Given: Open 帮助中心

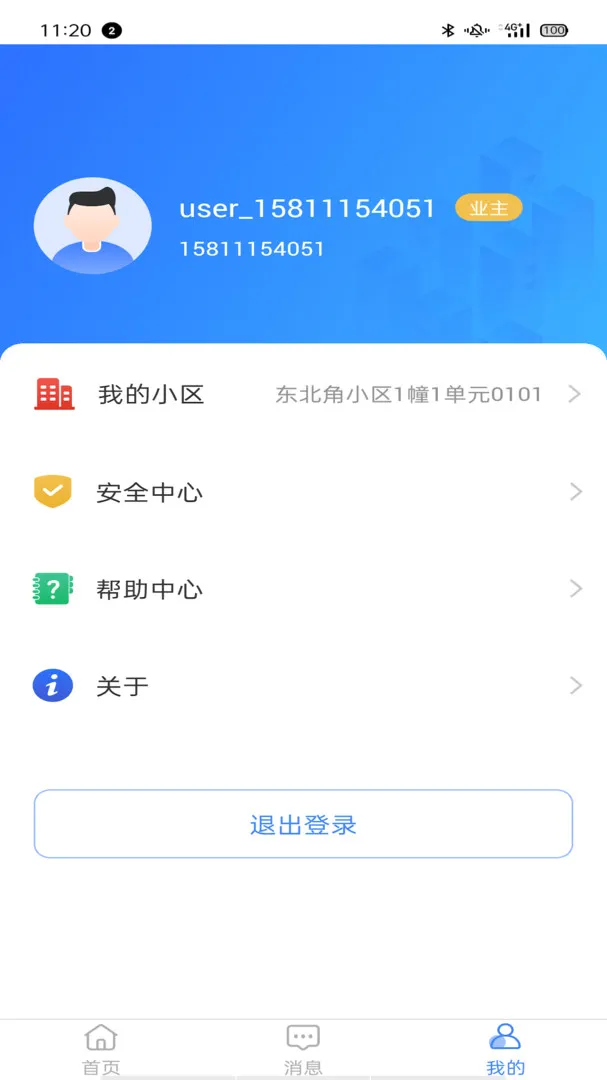Looking at the screenshot, I should (x=303, y=589).
